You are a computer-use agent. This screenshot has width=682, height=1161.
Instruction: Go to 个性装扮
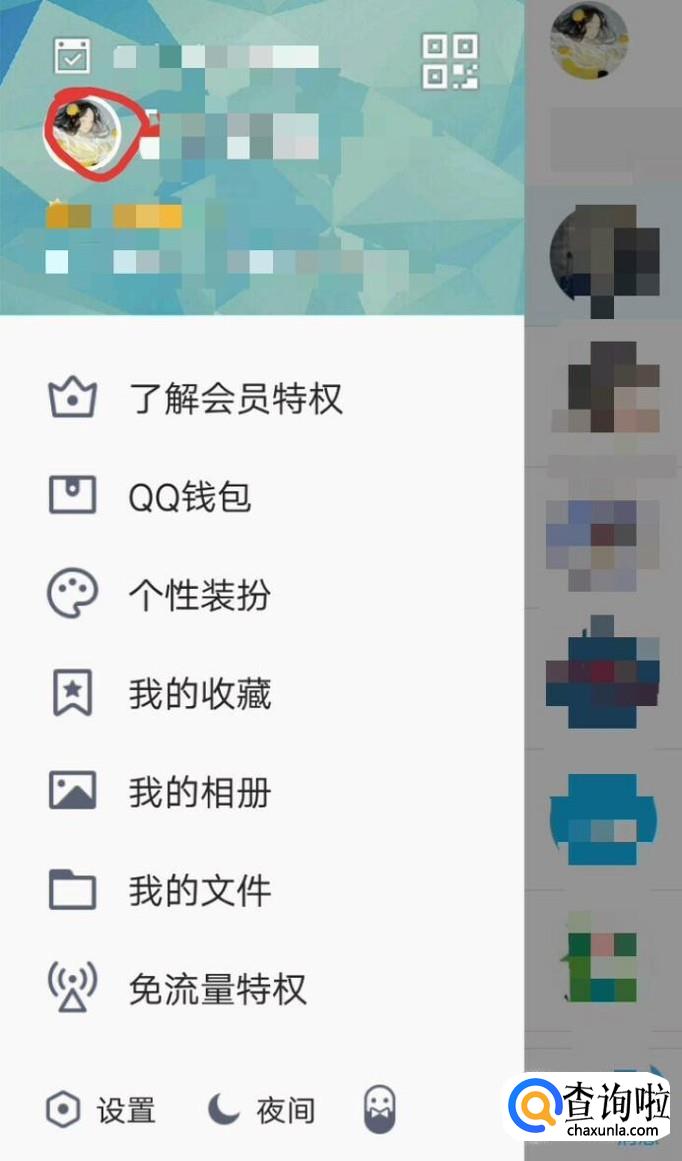click(199, 595)
